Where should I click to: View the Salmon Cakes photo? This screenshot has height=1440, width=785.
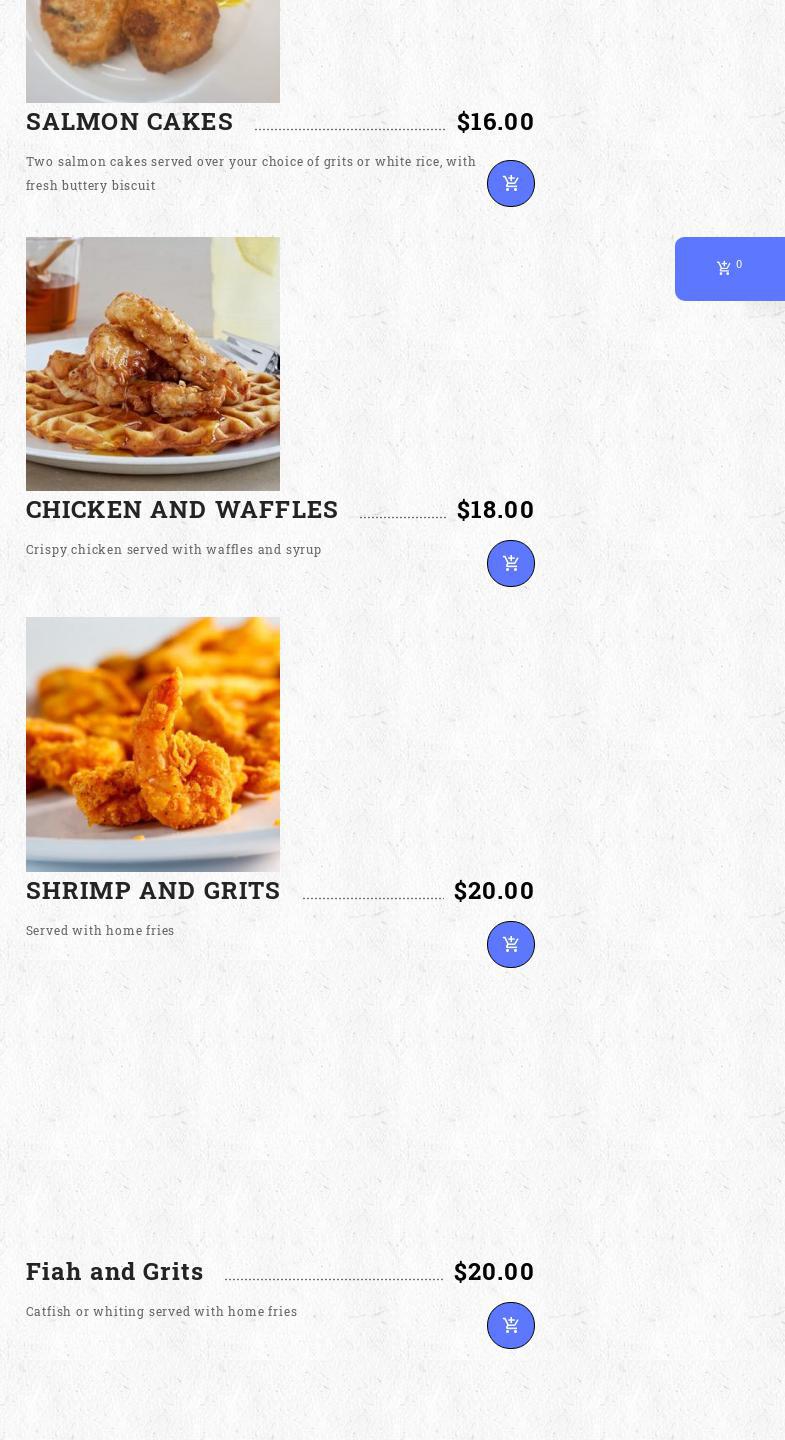tap(153, 50)
